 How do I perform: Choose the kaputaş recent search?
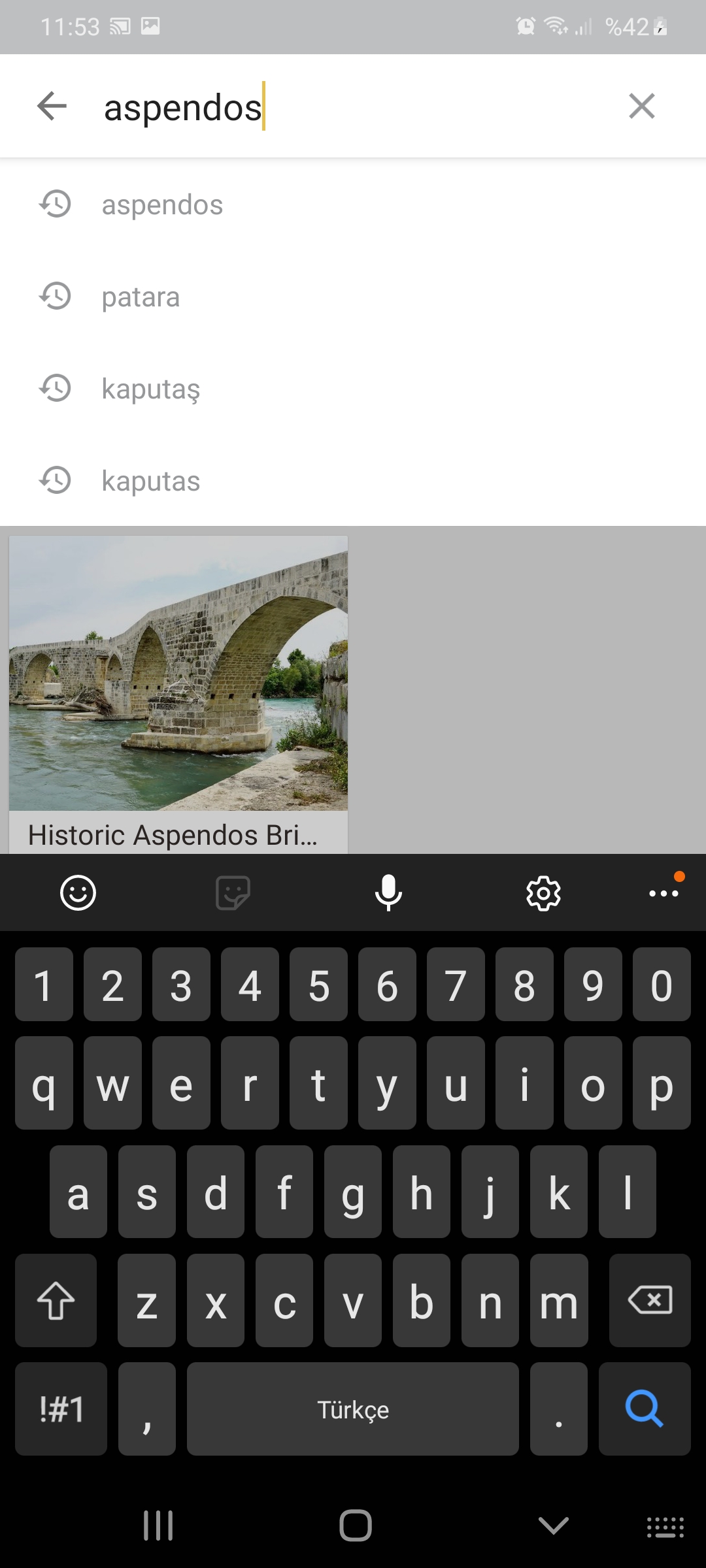tap(151, 389)
